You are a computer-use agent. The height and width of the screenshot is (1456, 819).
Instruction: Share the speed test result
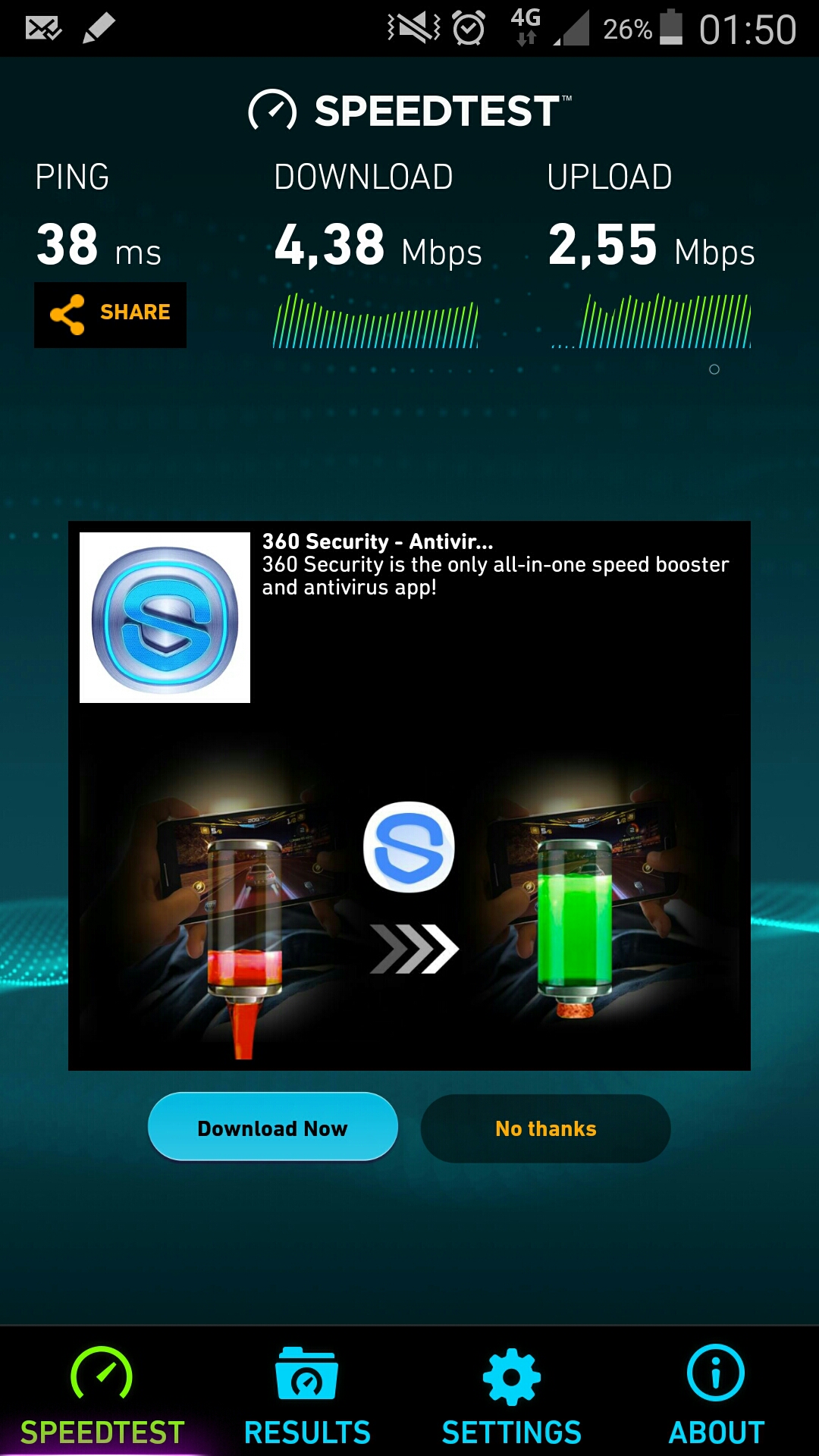(x=110, y=315)
